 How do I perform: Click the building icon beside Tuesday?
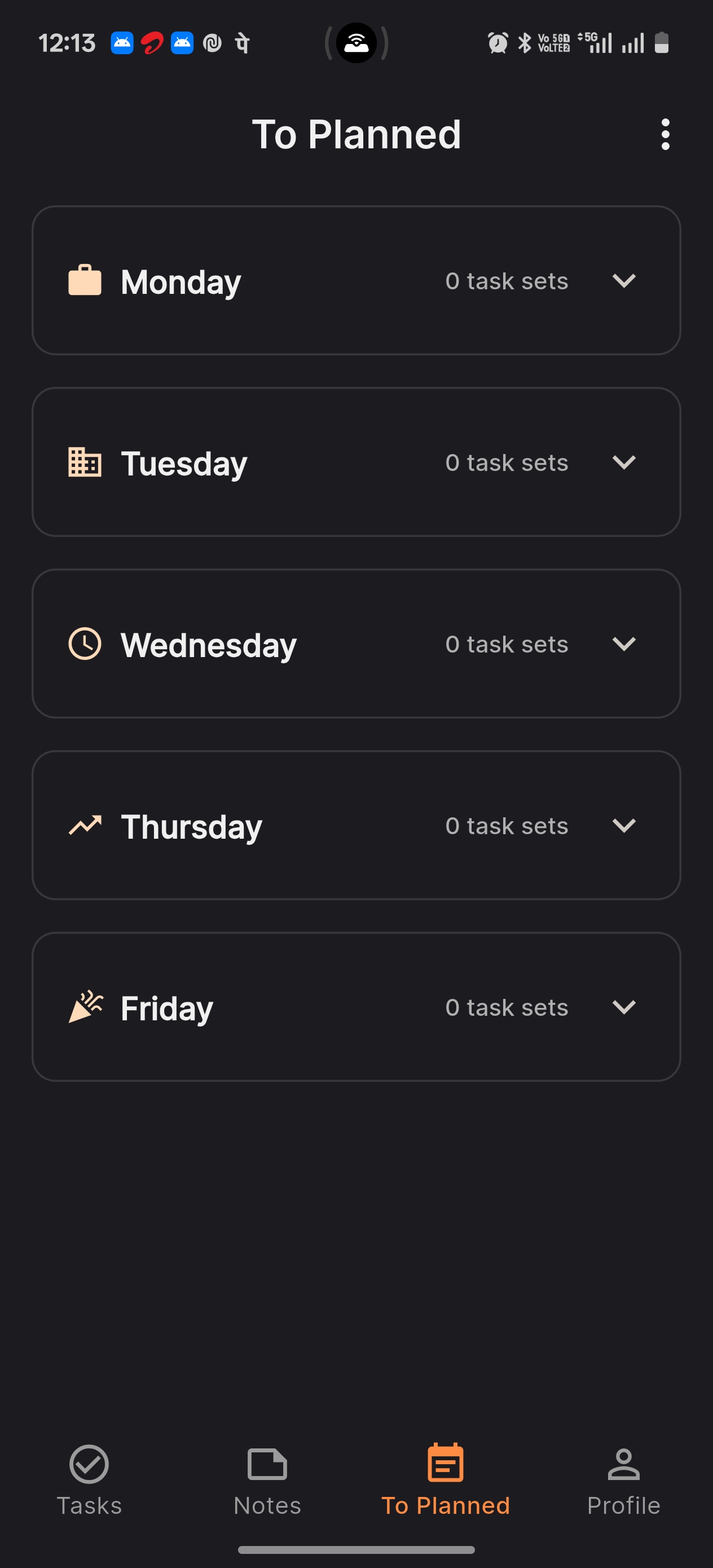[84, 463]
